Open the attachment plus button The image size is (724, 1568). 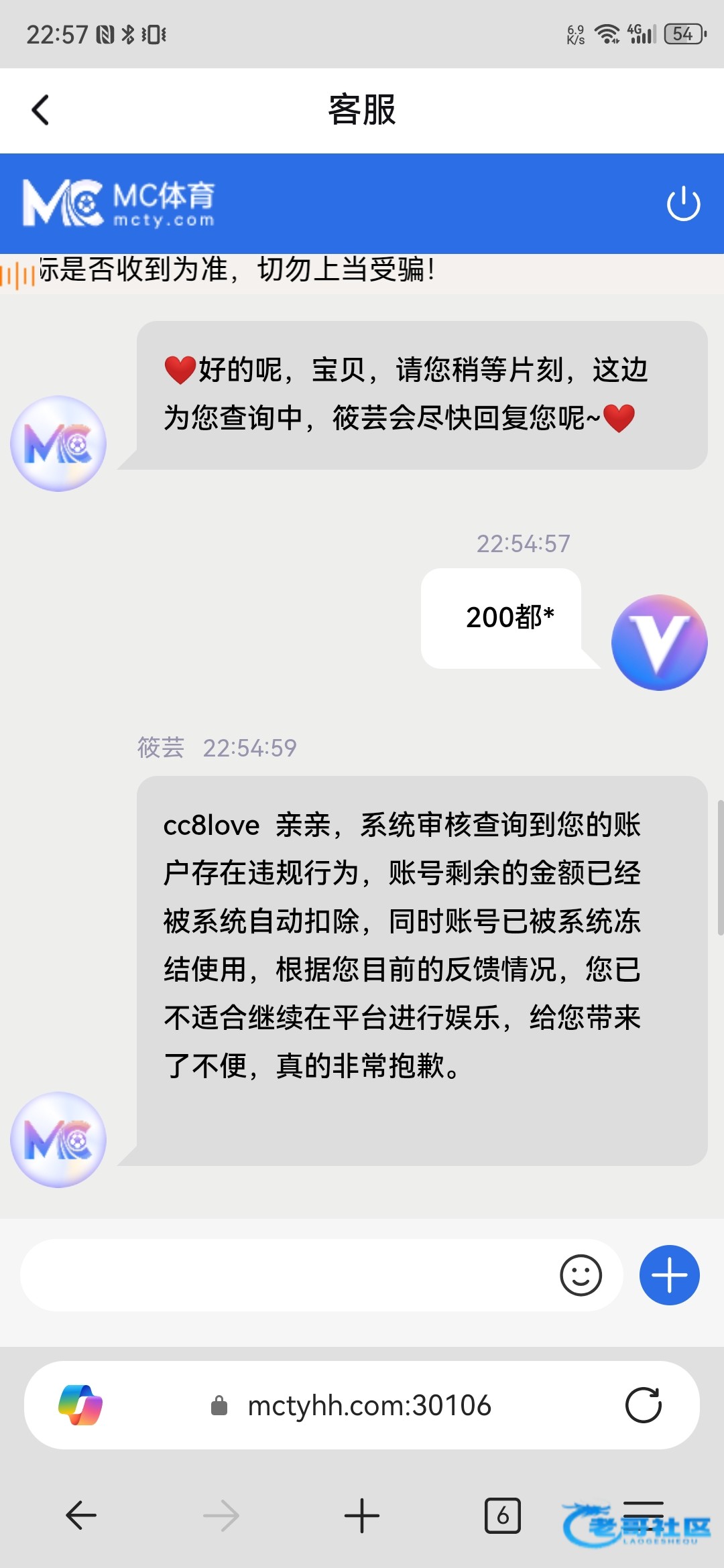[x=669, y=1275]
